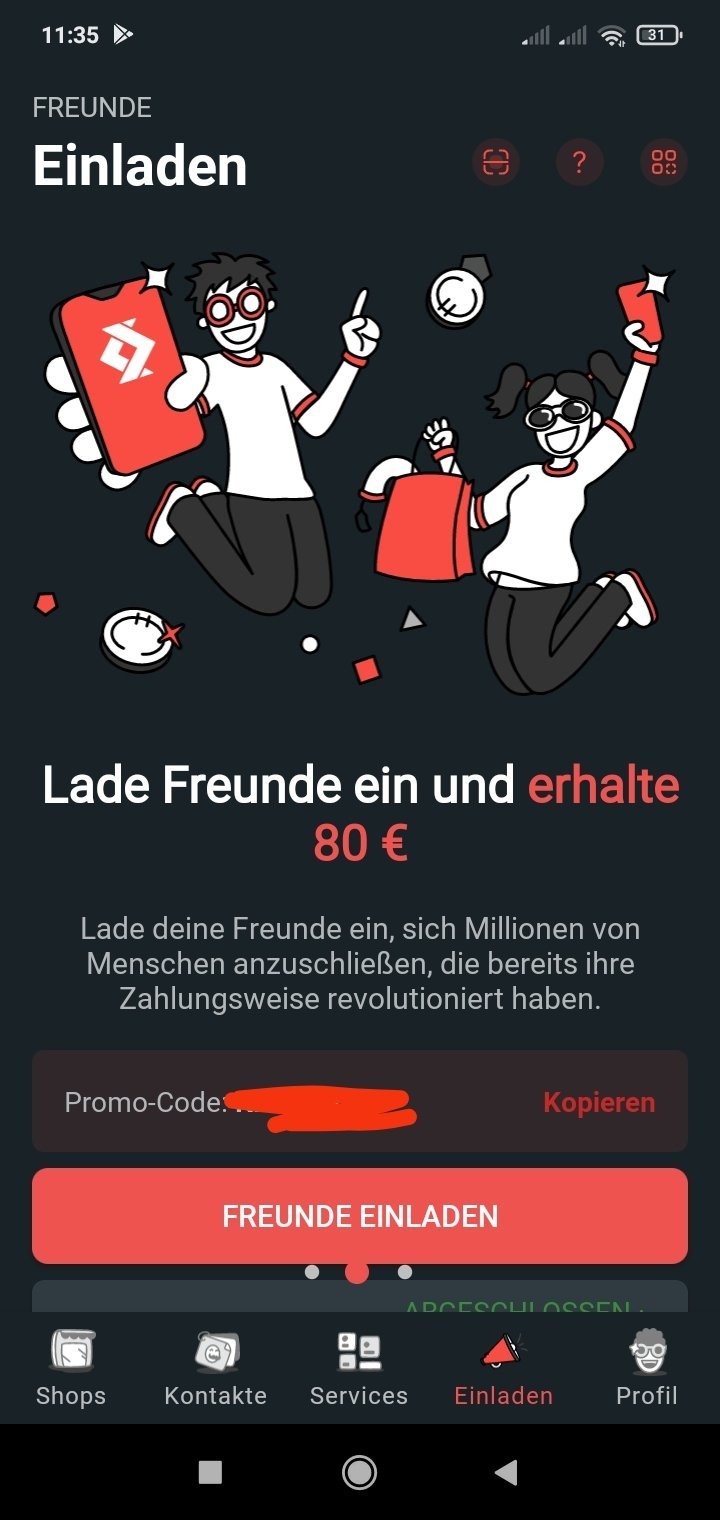Screen dimensions: 720x1520
Task: Show my QR code icon
Action: tap(664, 162)
